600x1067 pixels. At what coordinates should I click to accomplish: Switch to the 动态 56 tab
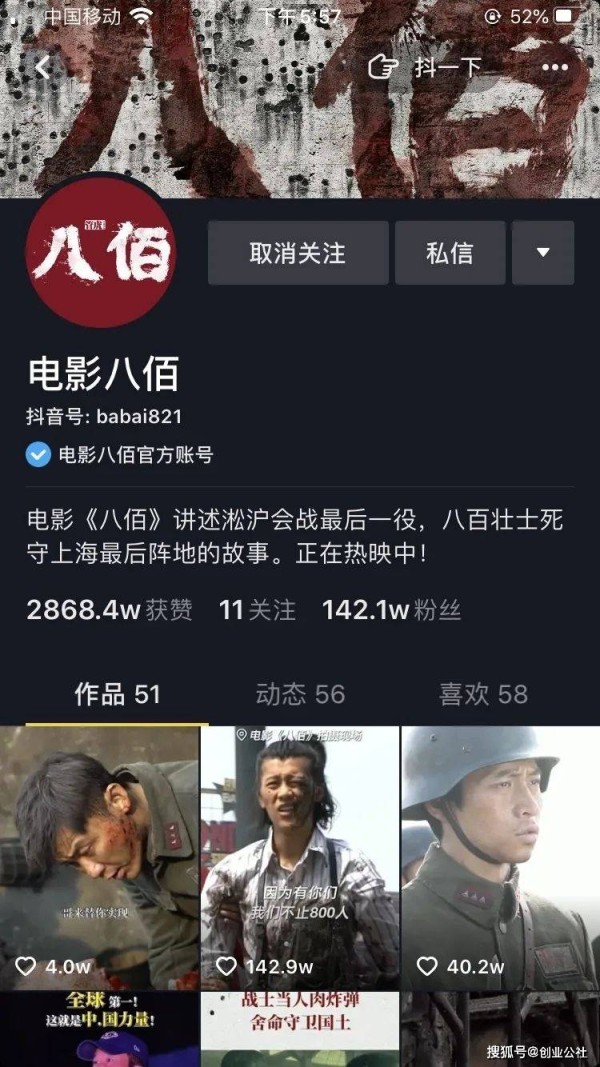click(x=300, y=694)
